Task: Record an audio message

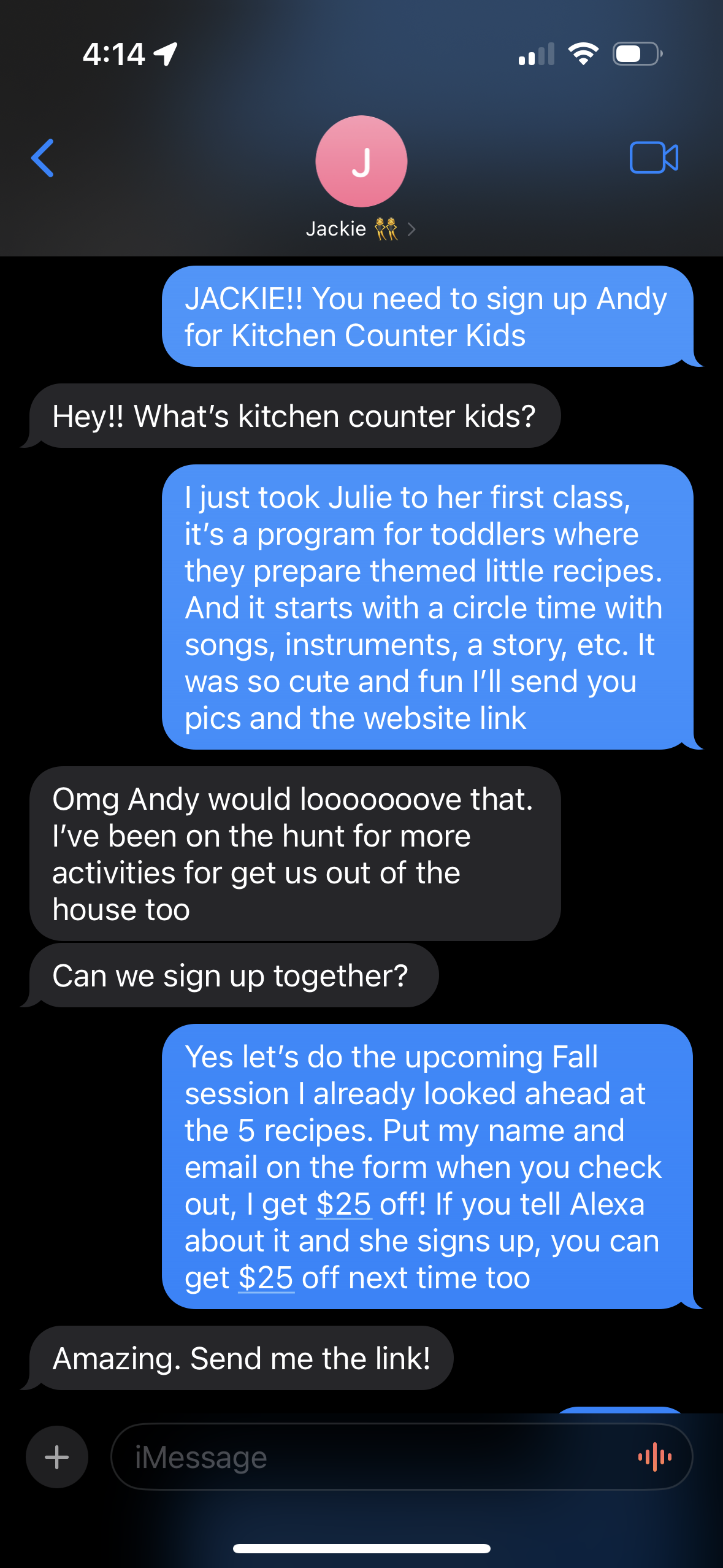Action: pos(655,1457)
